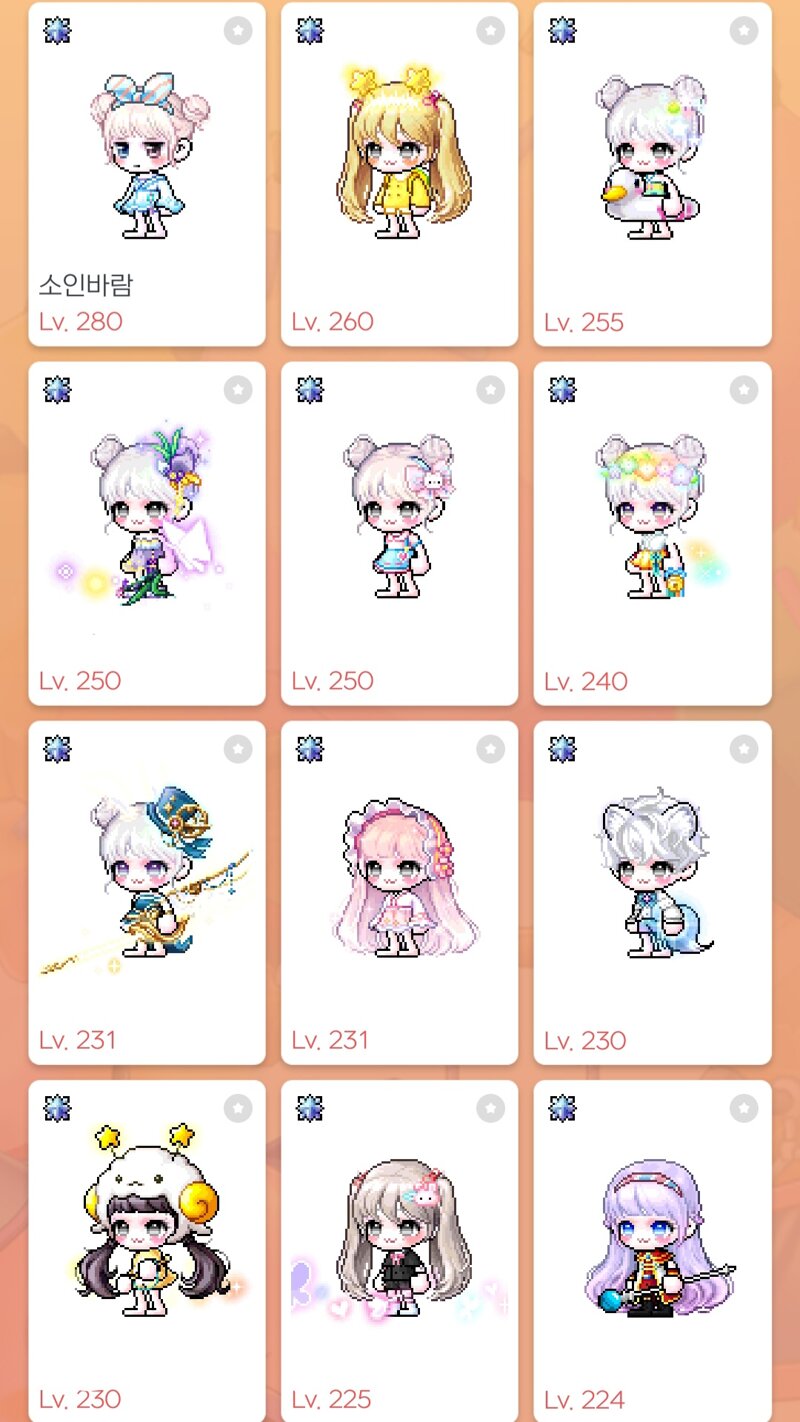
Task: Open the Lv. 255 character card
Action: [x=652, y=175]
